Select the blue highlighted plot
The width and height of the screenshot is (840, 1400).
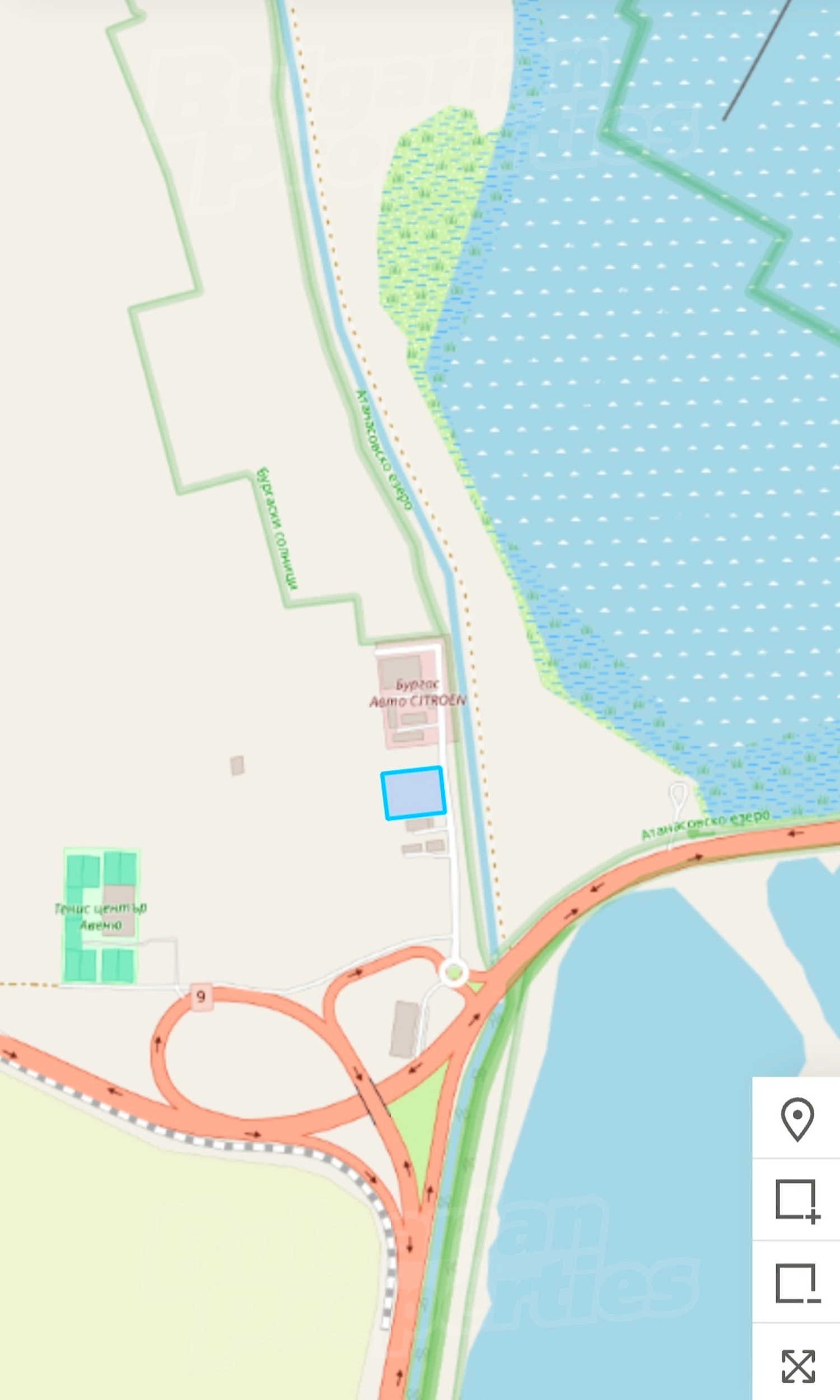[413, 793]
